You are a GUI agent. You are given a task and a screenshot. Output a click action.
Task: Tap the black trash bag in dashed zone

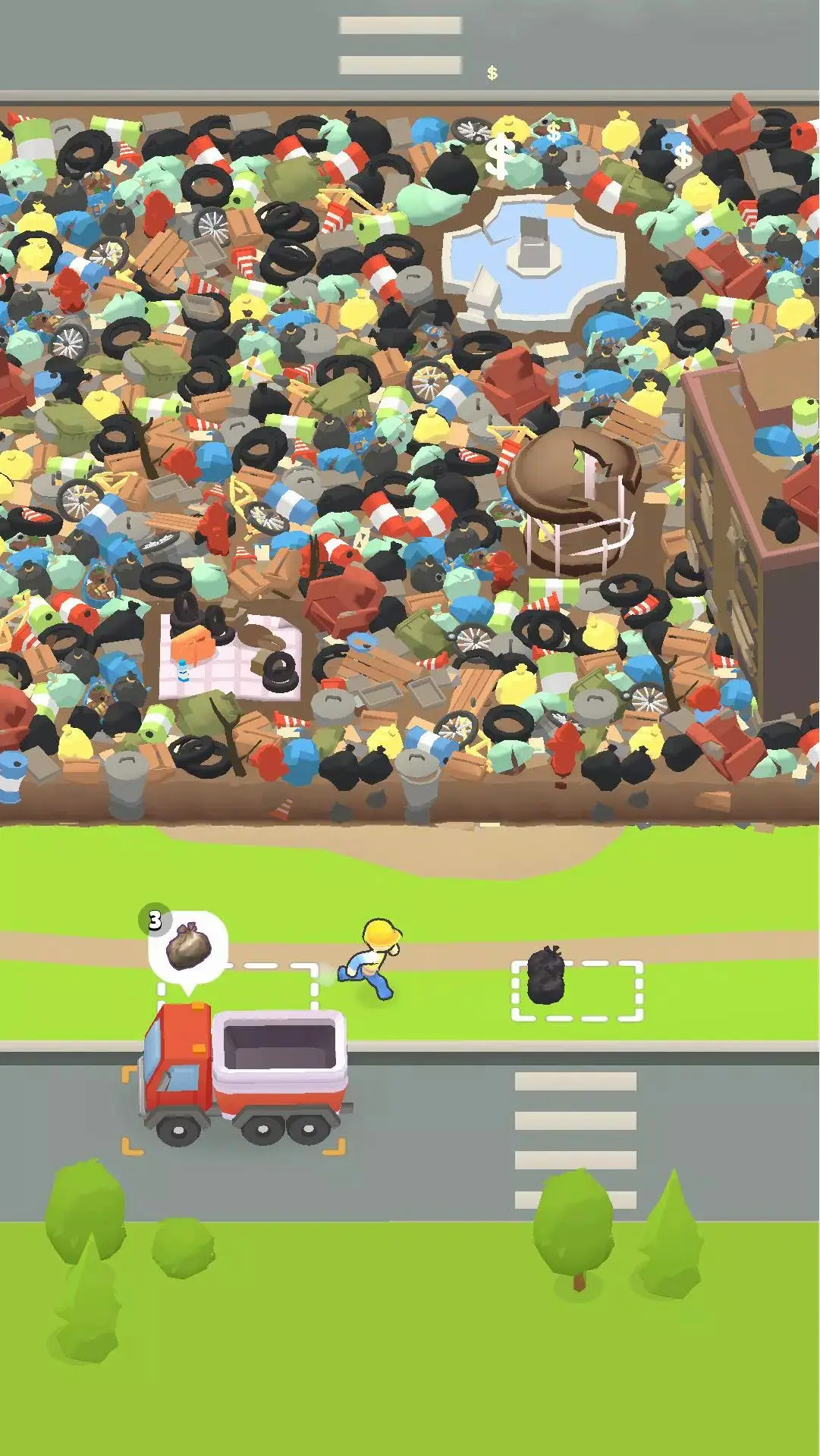coord(545,976)
